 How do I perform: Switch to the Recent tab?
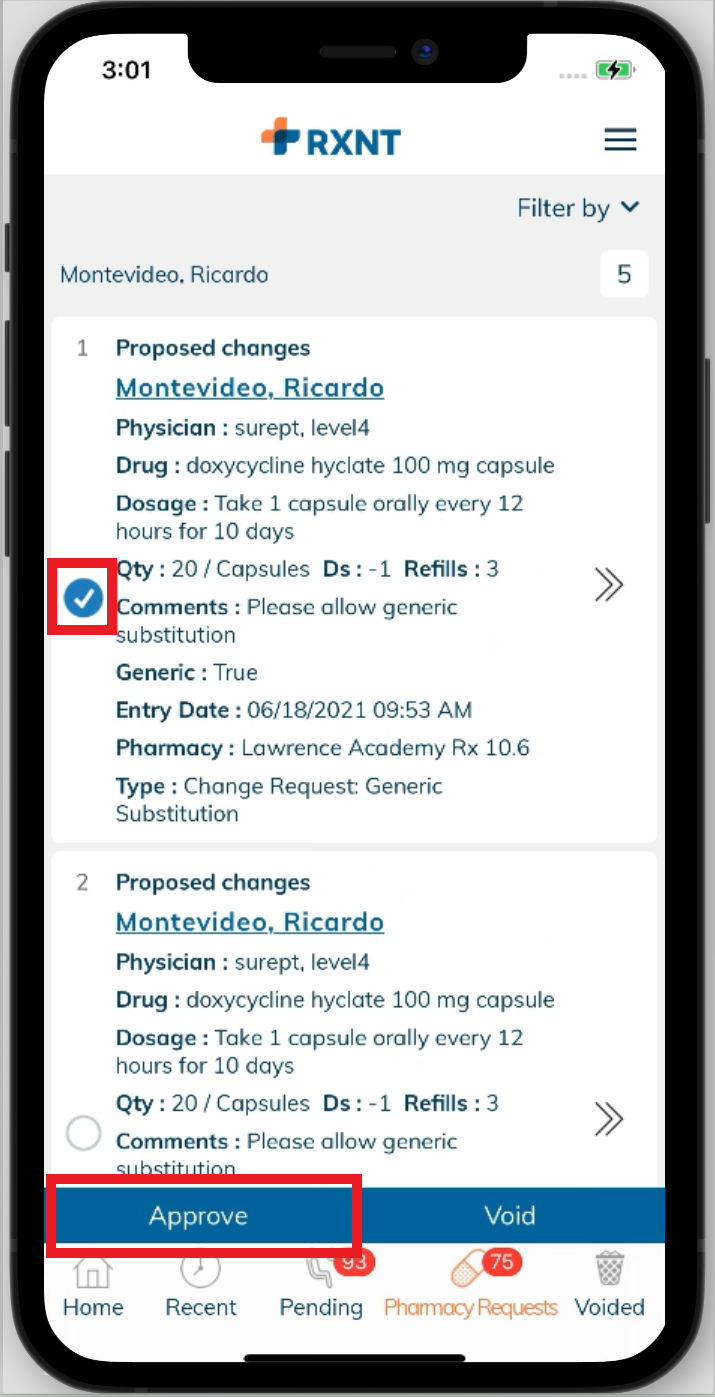(x=201, y=1286)
